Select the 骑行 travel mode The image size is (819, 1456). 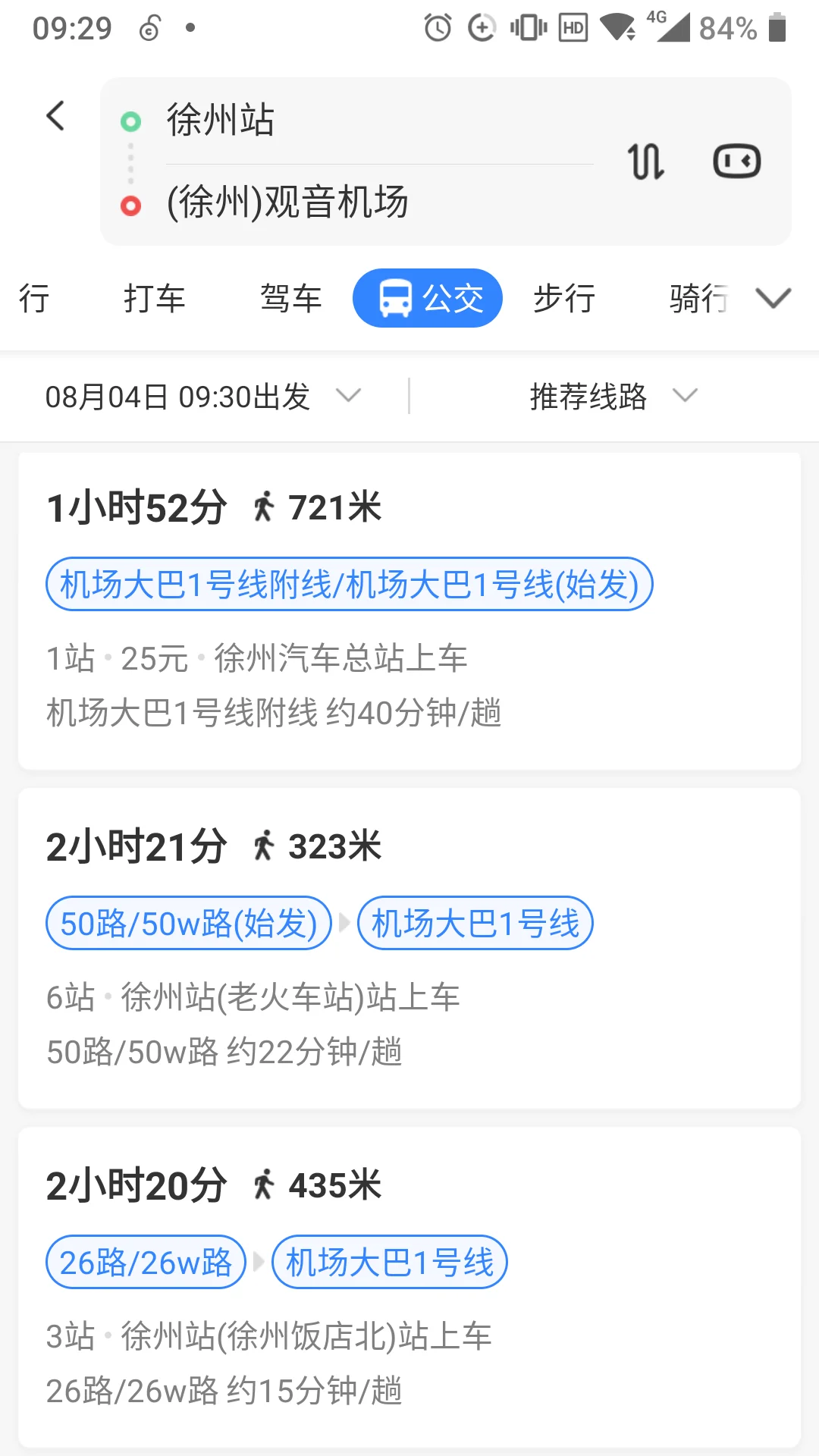(x=694, y=298)
